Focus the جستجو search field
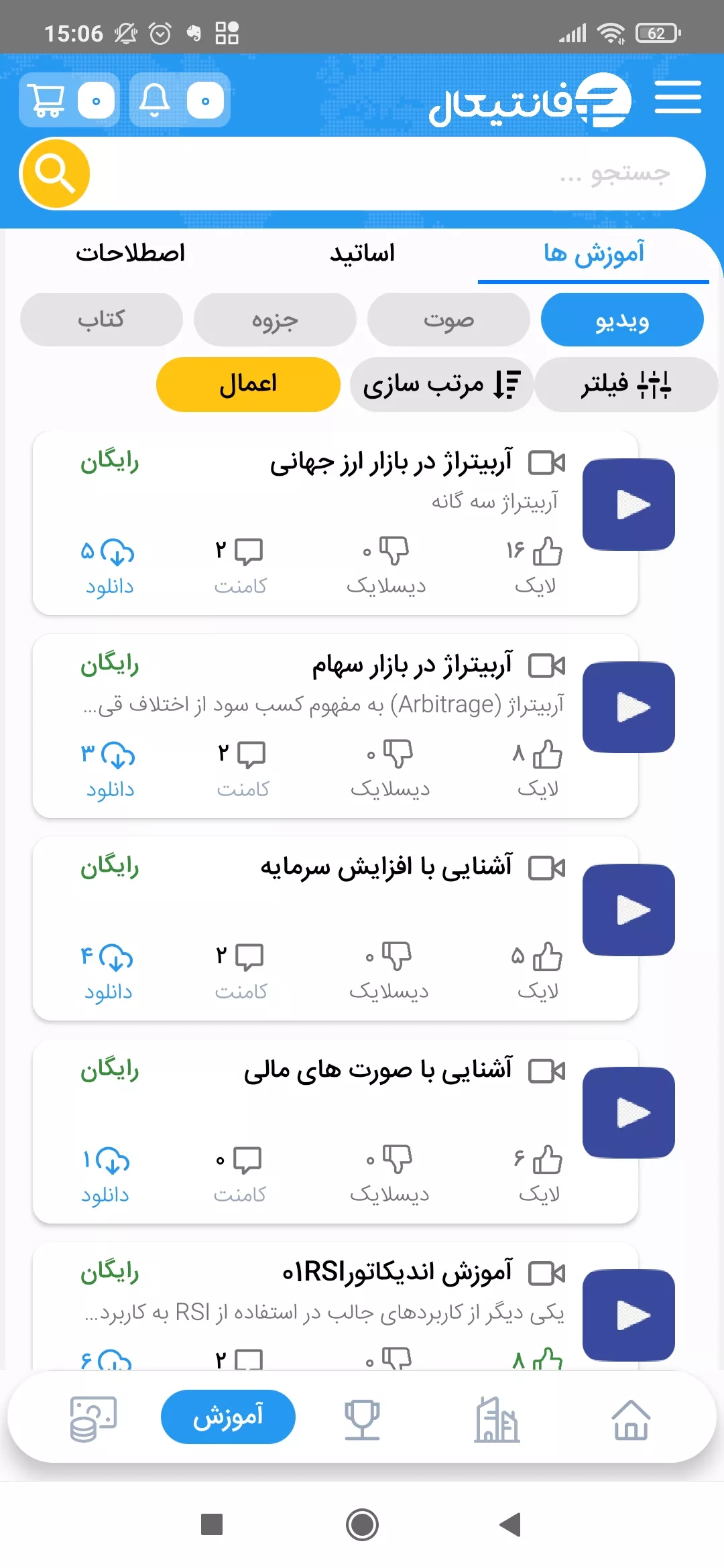 [x=396, y=174]
